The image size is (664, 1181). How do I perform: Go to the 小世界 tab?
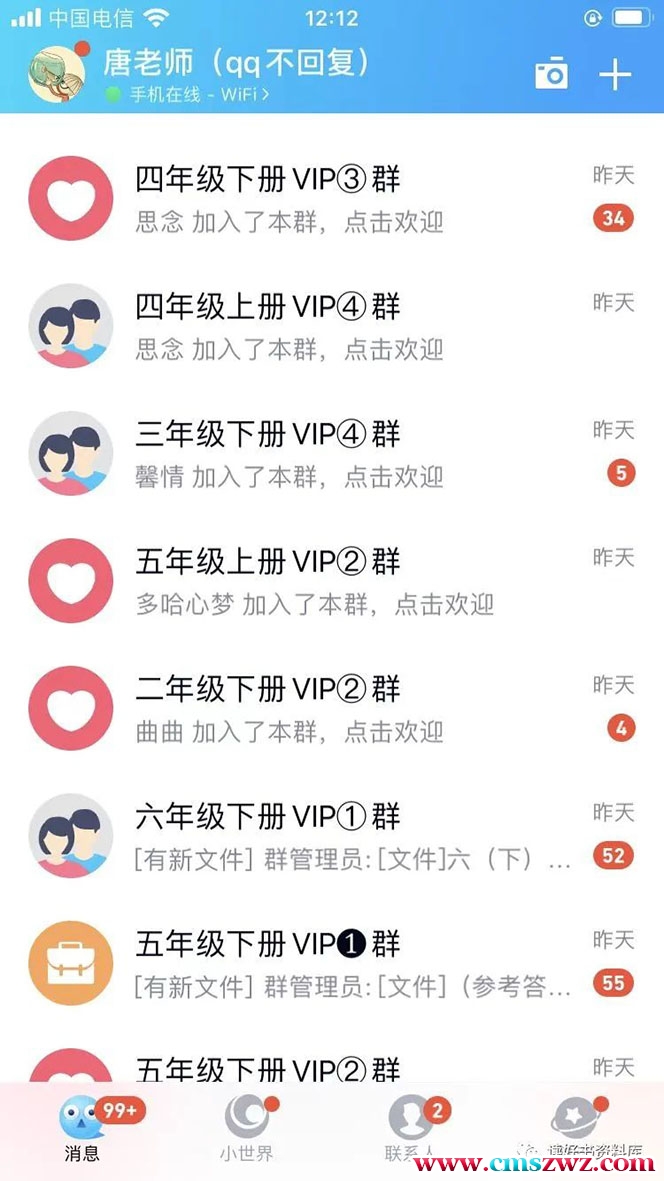coord(246,1130)
